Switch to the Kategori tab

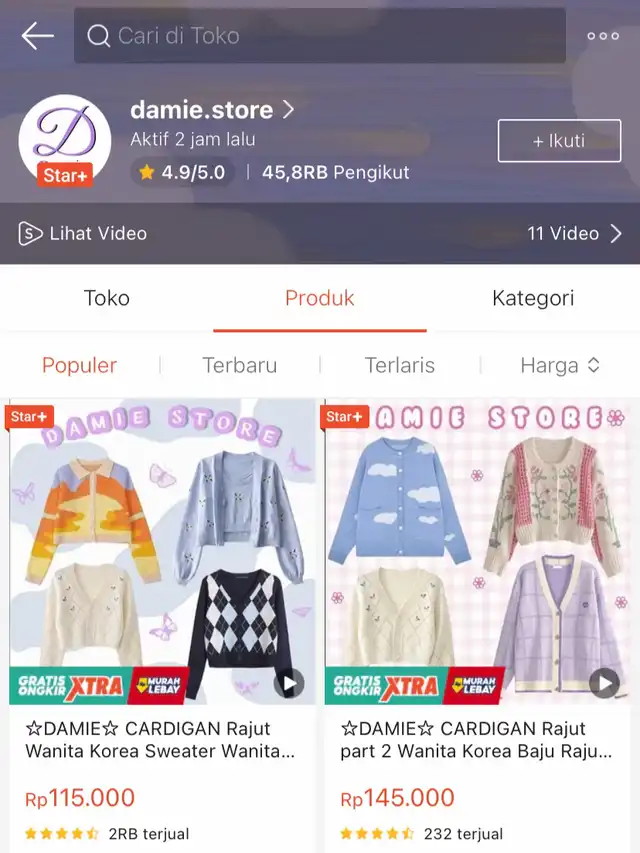click(x=533, y=298)
